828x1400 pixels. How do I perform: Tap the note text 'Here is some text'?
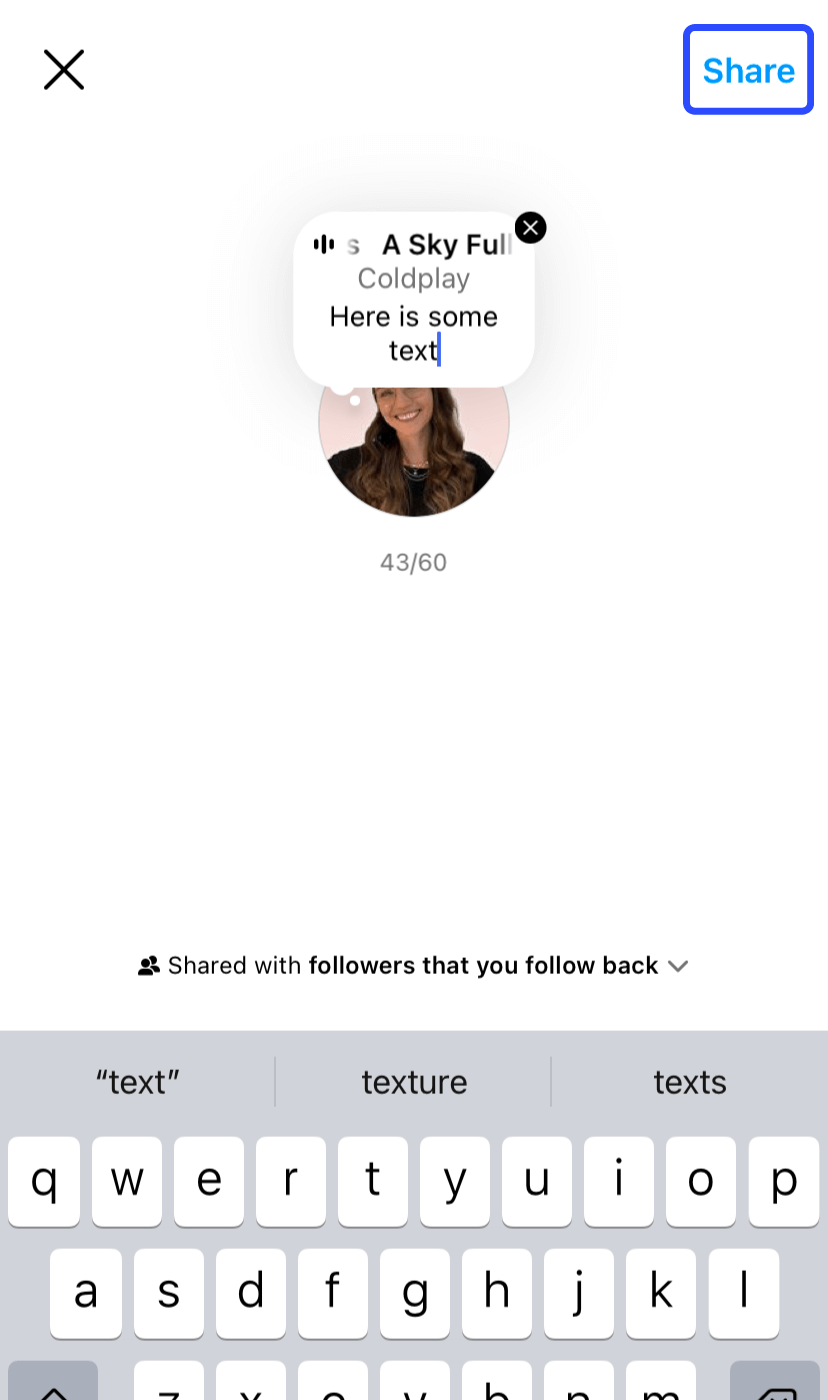[x=413, y=332]
